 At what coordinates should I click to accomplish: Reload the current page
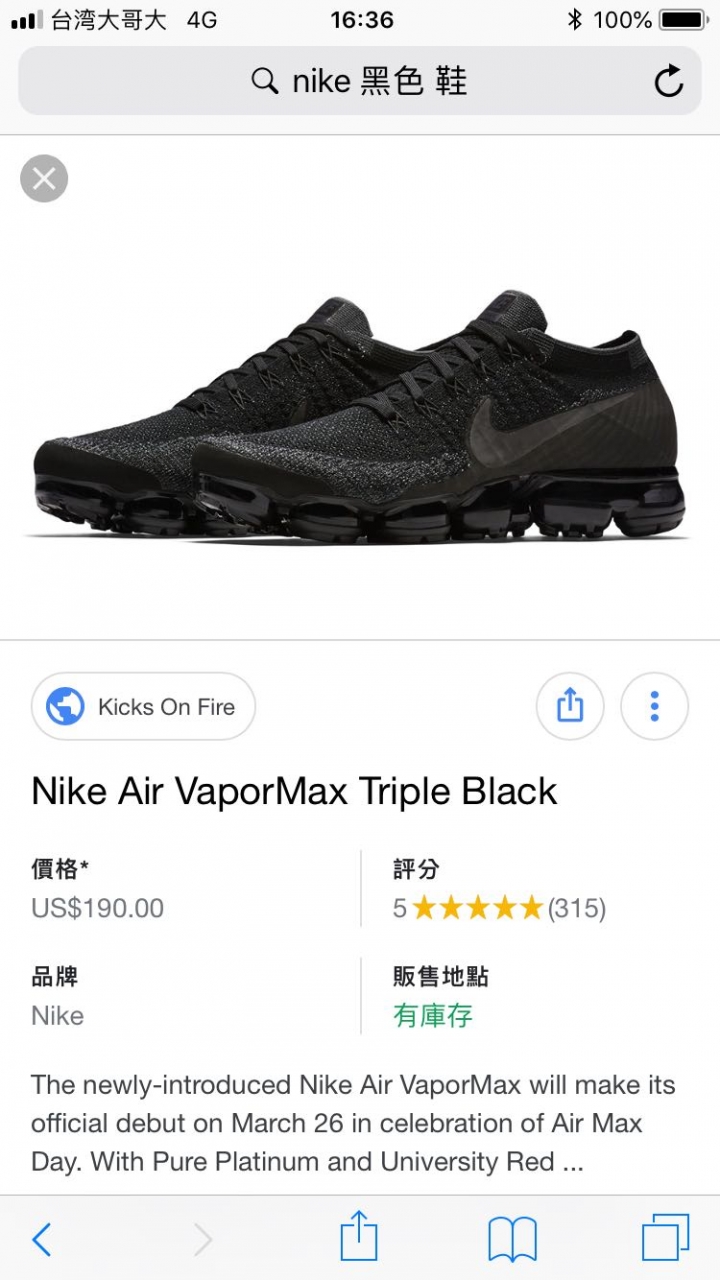[x=668, y=81]
